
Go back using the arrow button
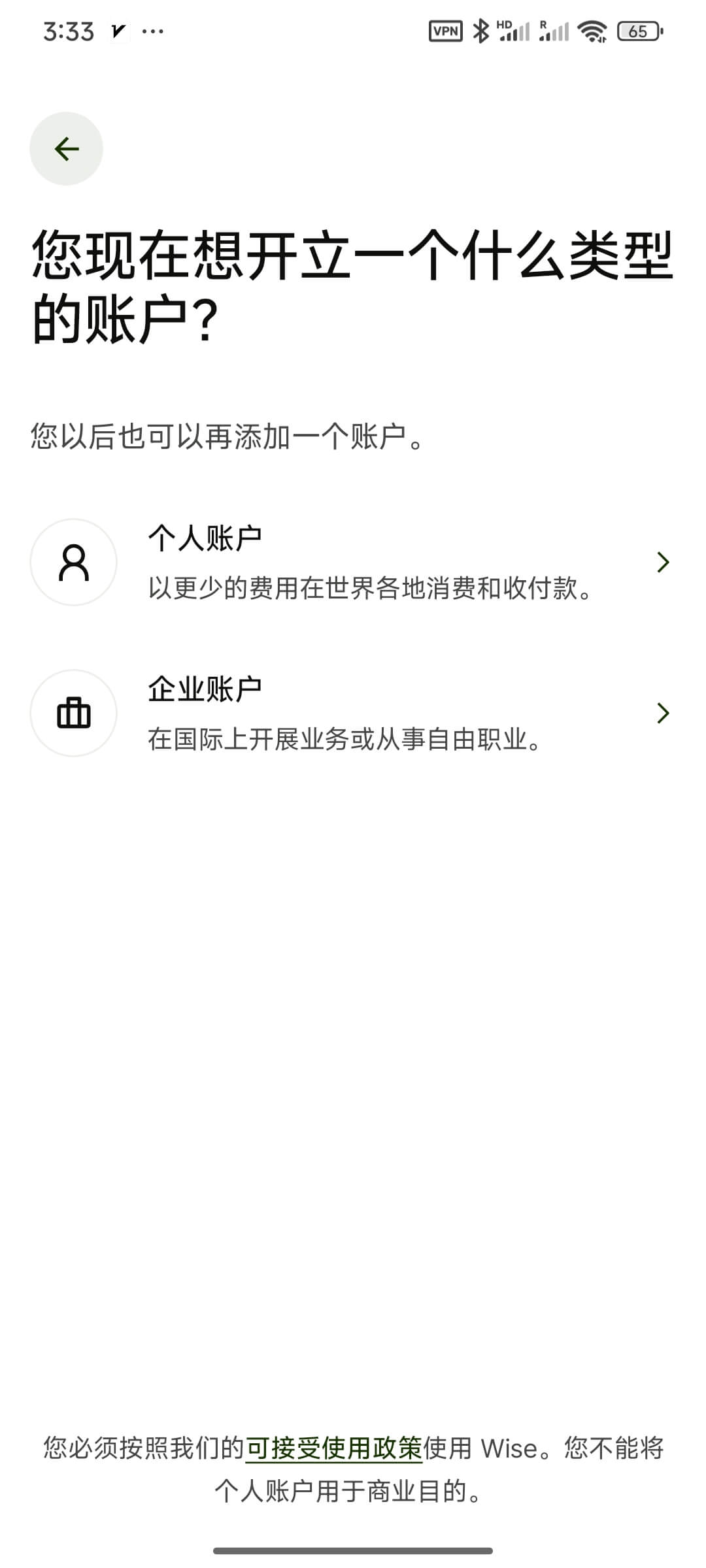pos(66,149)
